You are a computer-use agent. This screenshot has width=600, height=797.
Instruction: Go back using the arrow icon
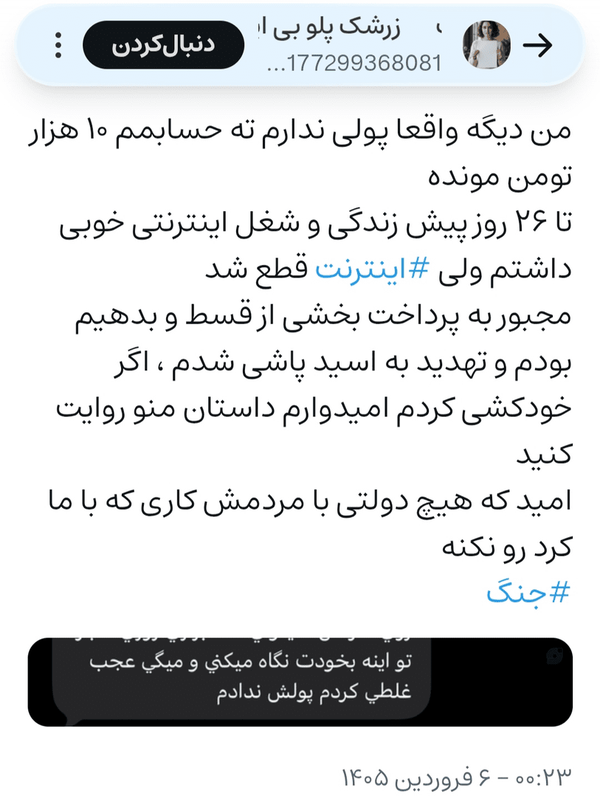click(x=537, y=46)
